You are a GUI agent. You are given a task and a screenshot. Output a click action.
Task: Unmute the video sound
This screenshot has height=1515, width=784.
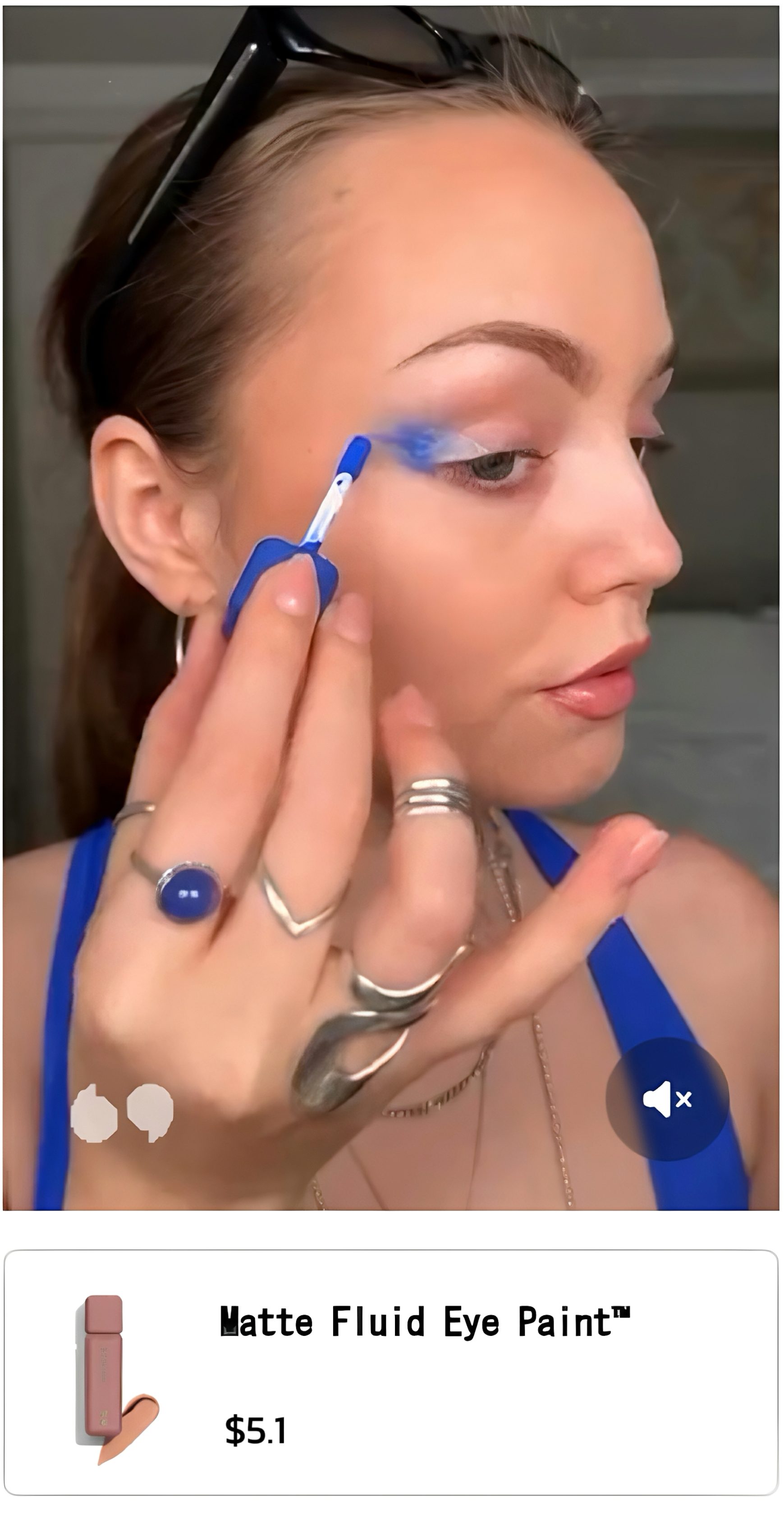pyautogui.click(x=668, y=1099)
